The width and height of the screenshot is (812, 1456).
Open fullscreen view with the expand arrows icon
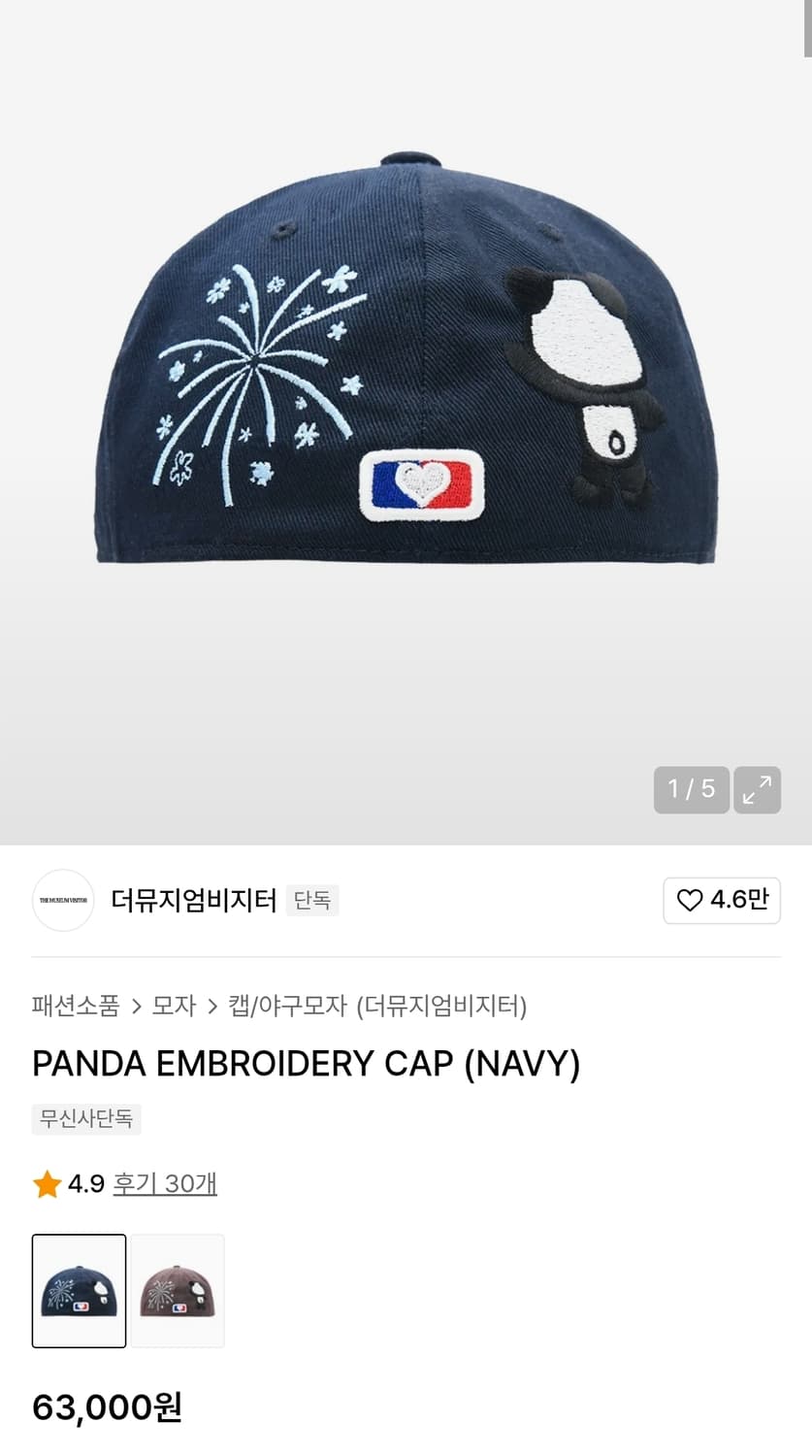[757, 790]
